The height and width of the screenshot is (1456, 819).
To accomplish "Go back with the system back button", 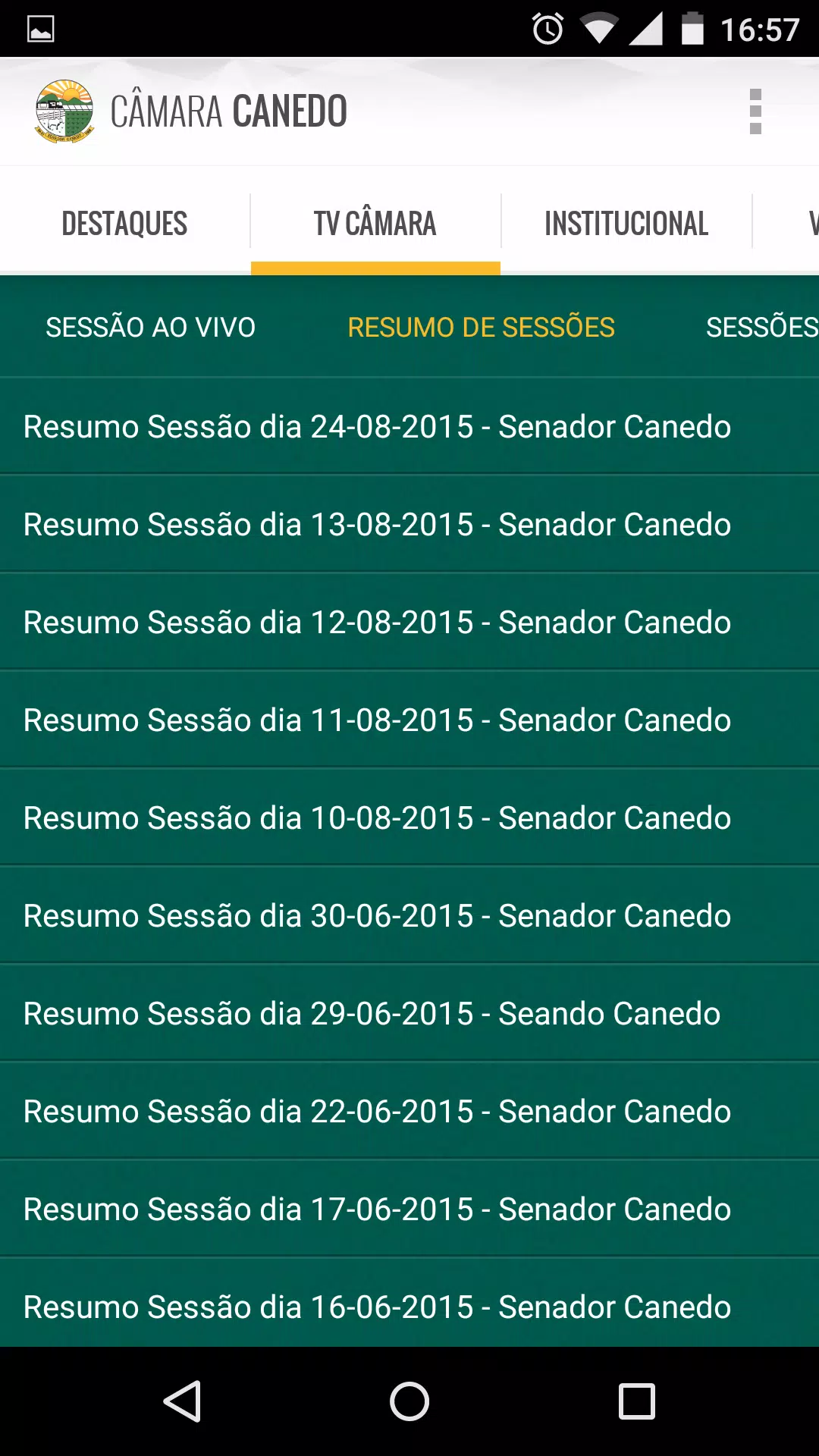I will [182, 1401].
